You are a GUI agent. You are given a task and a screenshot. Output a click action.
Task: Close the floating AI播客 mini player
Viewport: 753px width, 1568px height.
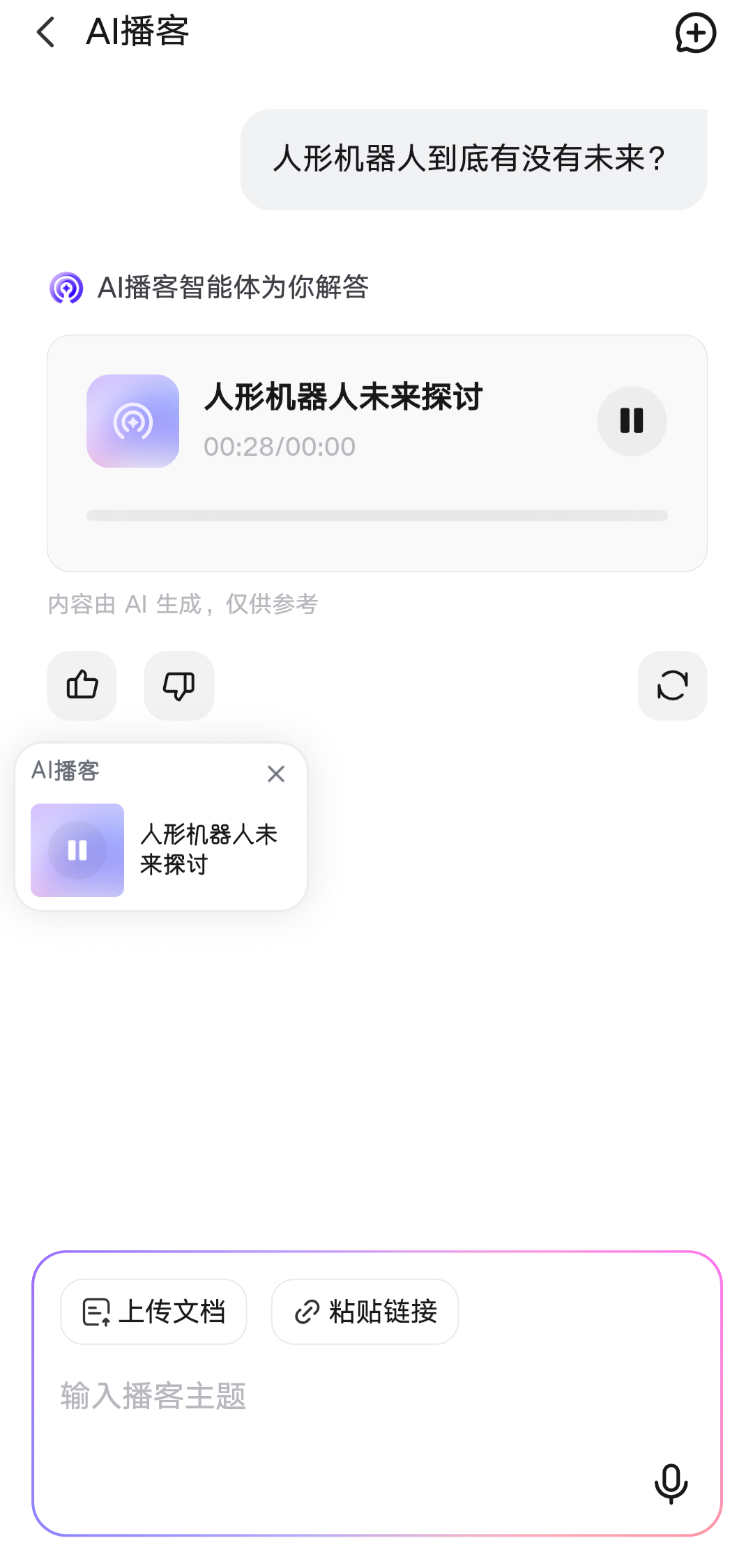276,774
